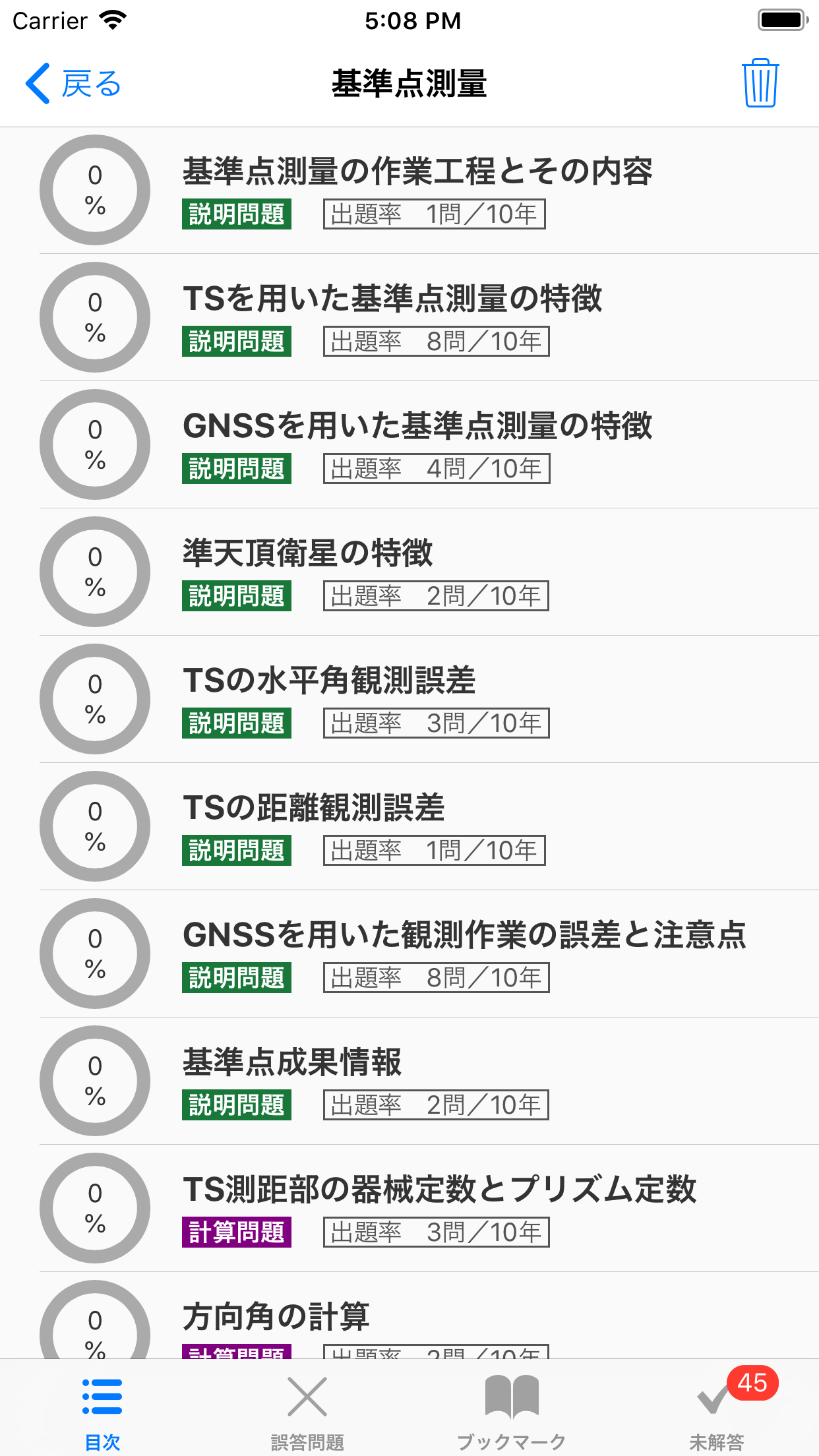Open 方向角の計算 topic
Image resolution: width=819 pixels, height=1456 pixels.
coord(276,1317)
